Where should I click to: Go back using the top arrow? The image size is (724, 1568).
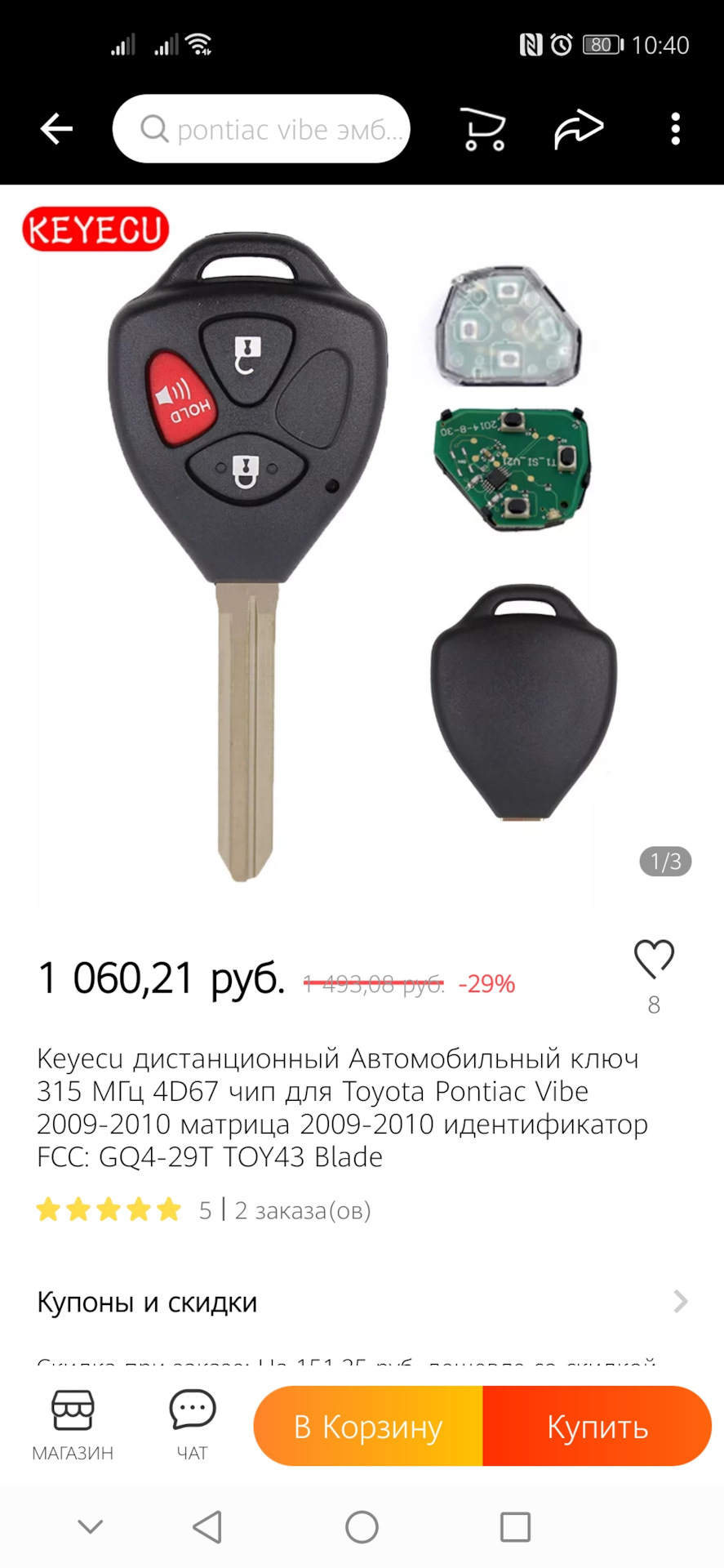[x=56, y=129]
